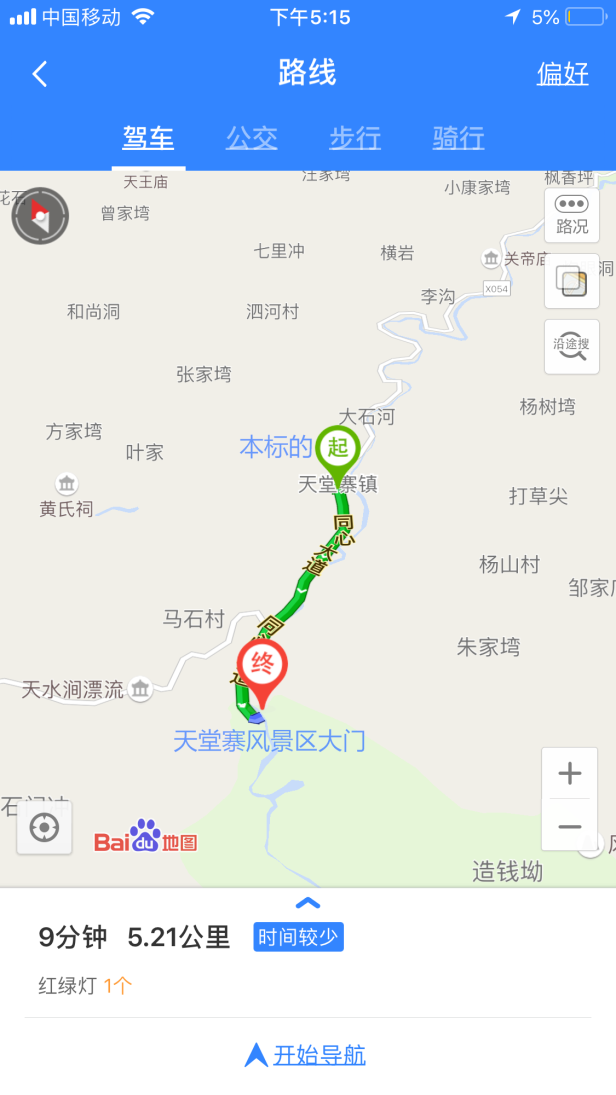Image resolution: width=616 pixels, height=1095 pixels.
Task: Tap the red 终 destination marker
Action: pos(262,666)
